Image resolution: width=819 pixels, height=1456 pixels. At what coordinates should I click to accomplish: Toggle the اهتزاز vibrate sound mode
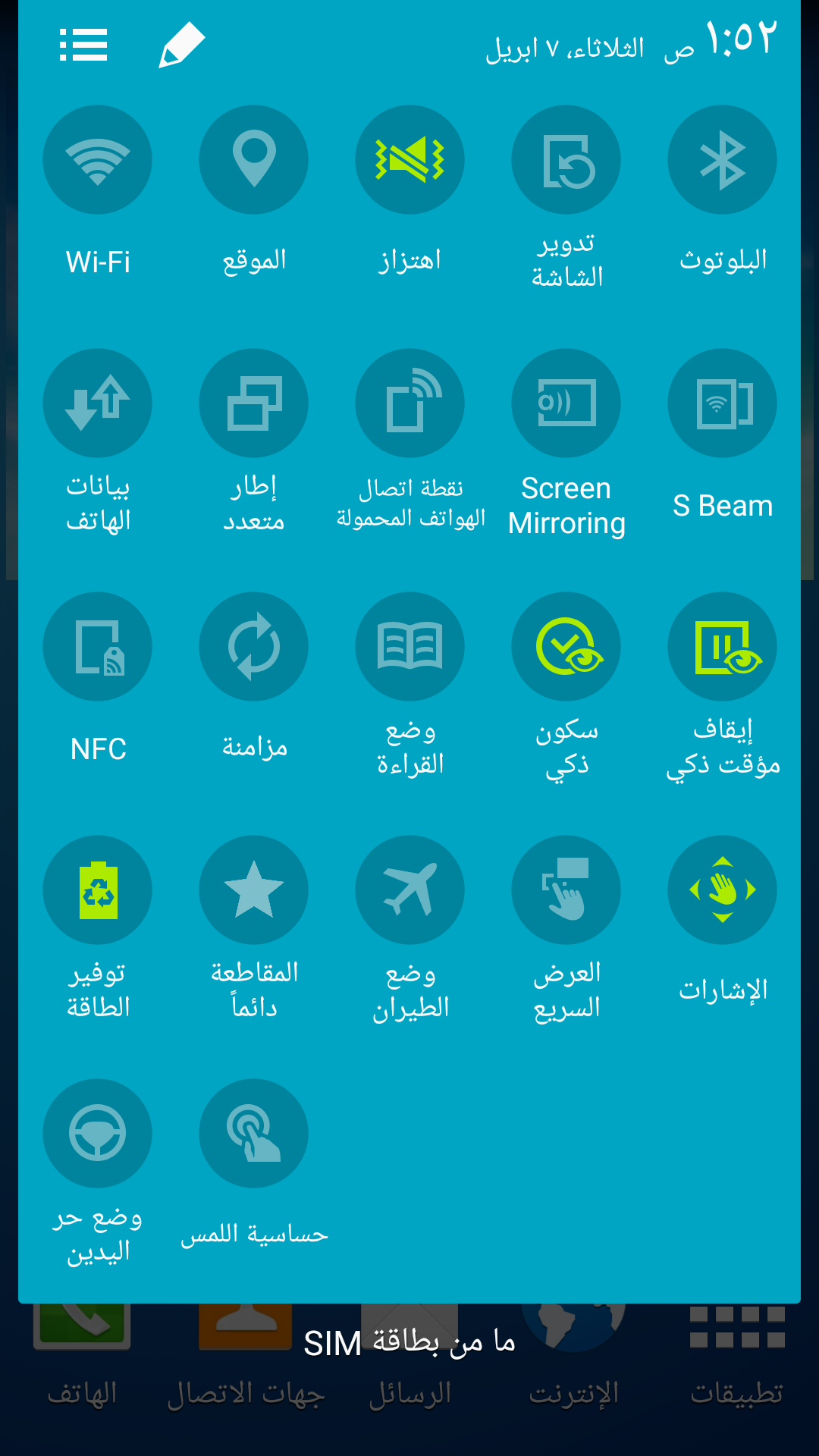[x=410, y=160]
